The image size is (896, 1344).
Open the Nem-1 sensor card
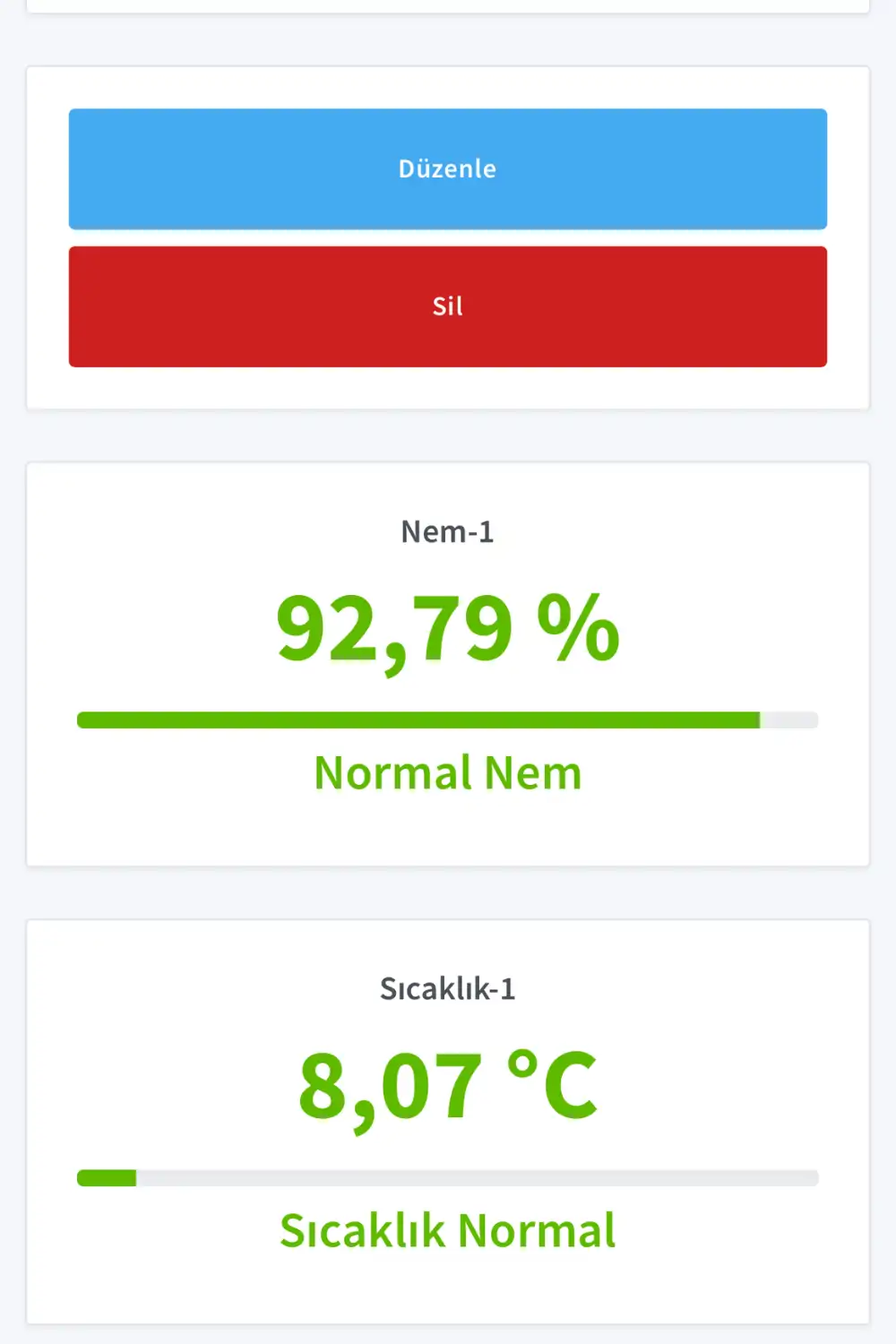447,660
